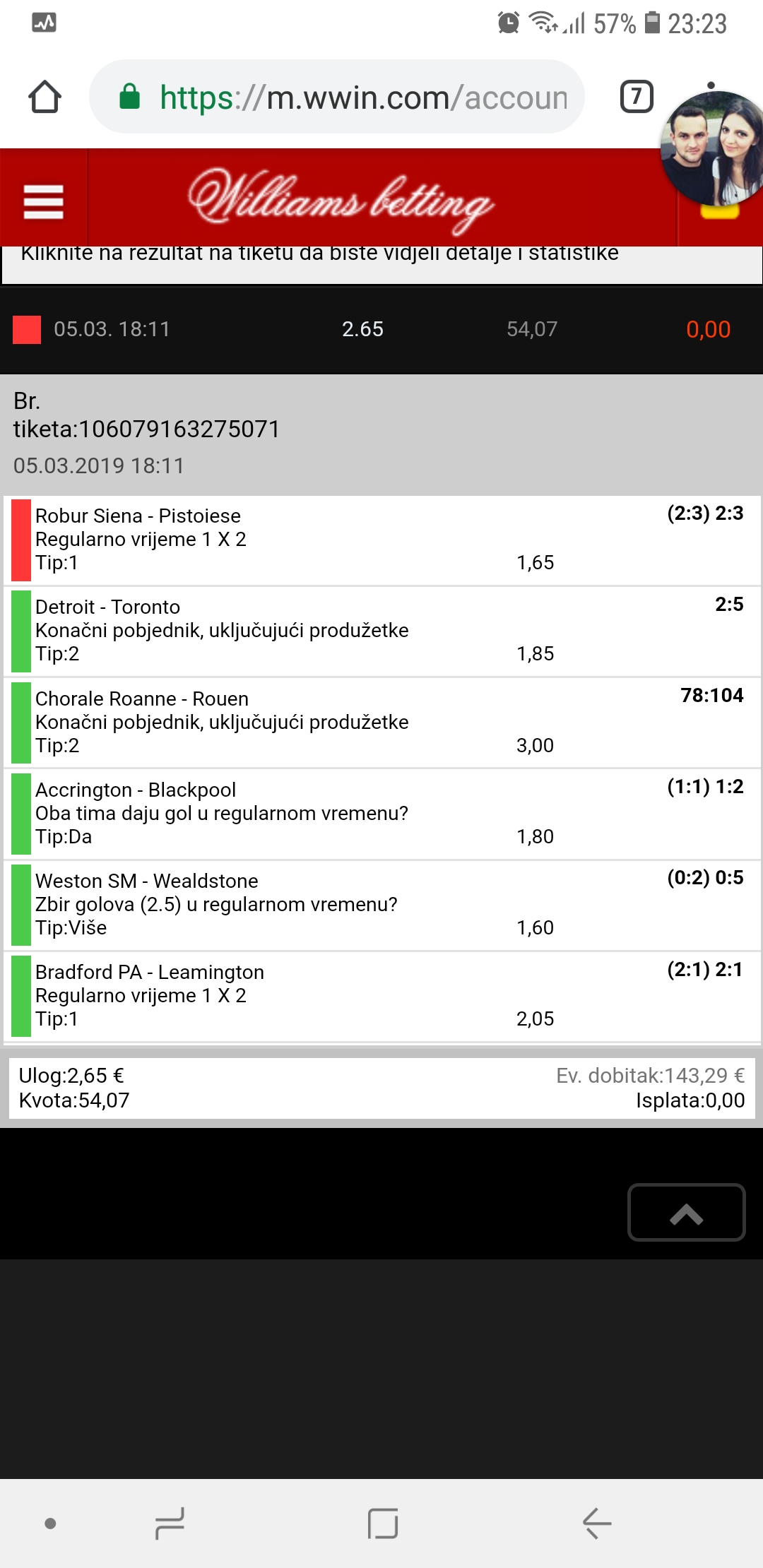Open result of Weston SM - Wealdstone
The height and width of the screenshot is (1568, 763).
(705, 878)
